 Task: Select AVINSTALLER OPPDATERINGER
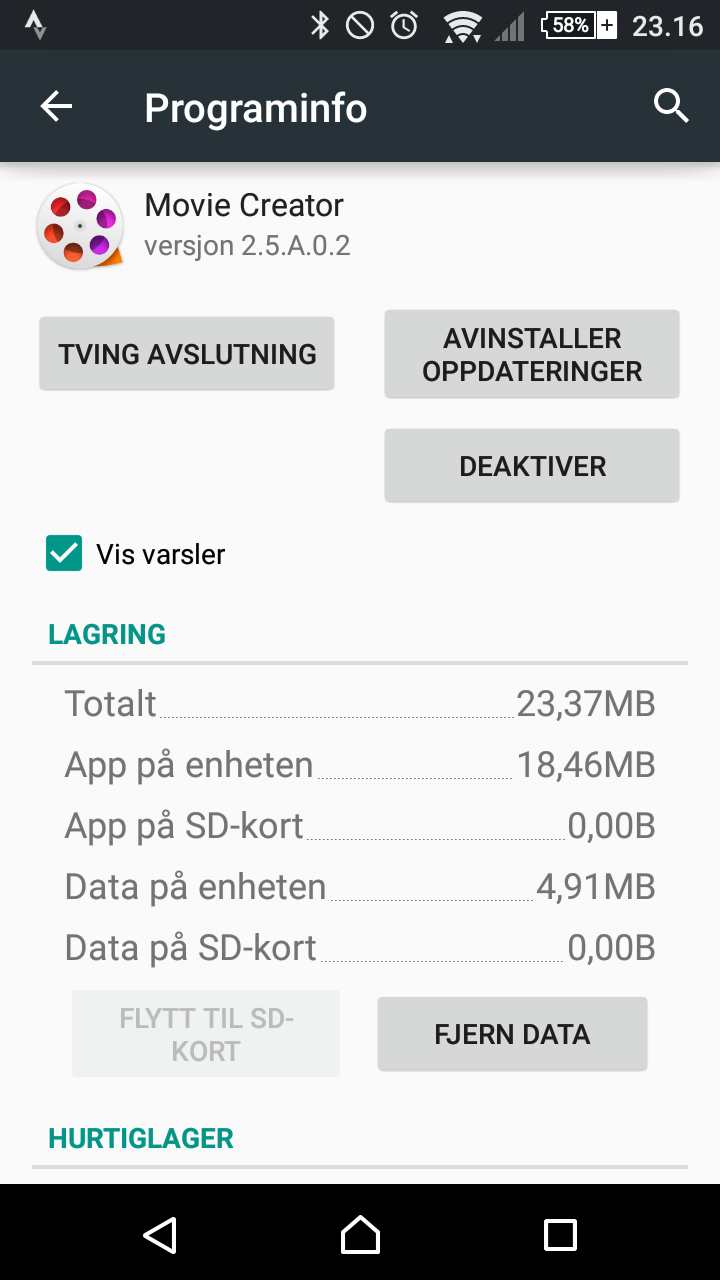click(532, 354)
